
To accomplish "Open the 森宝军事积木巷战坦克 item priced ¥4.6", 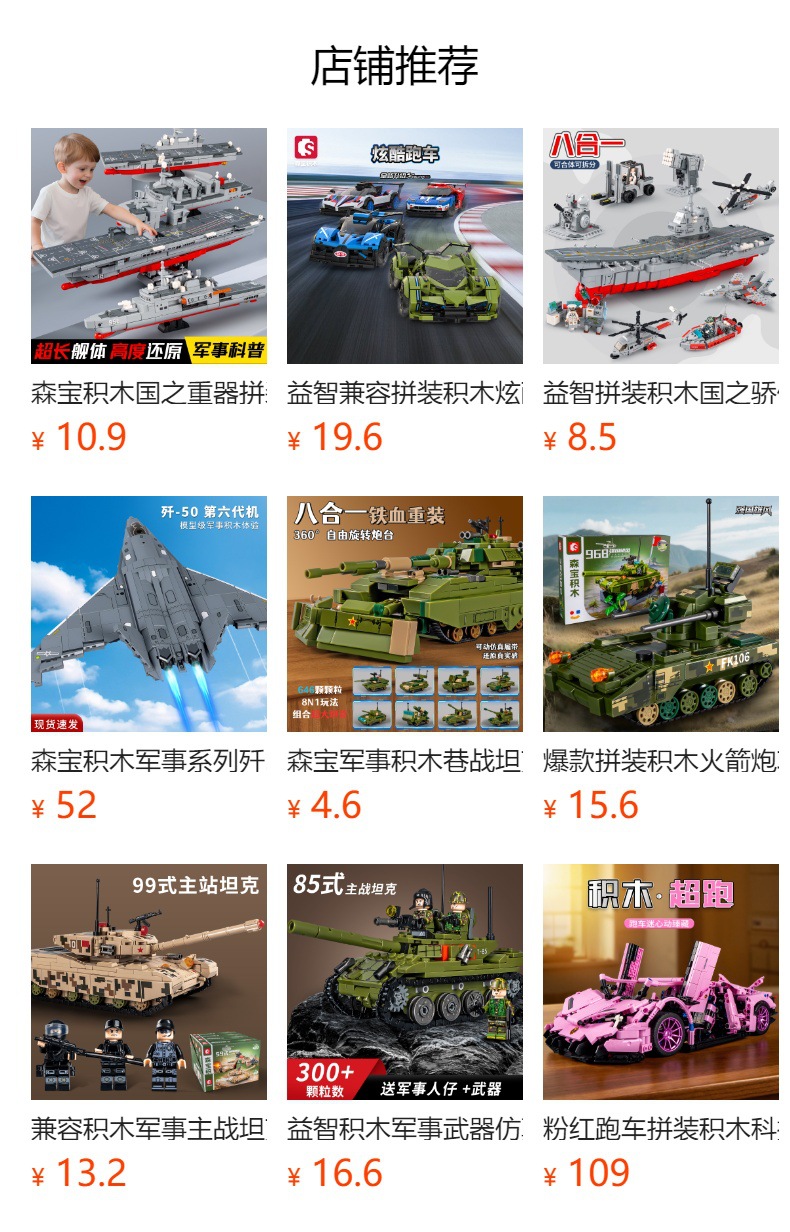I will pos(404,614).
